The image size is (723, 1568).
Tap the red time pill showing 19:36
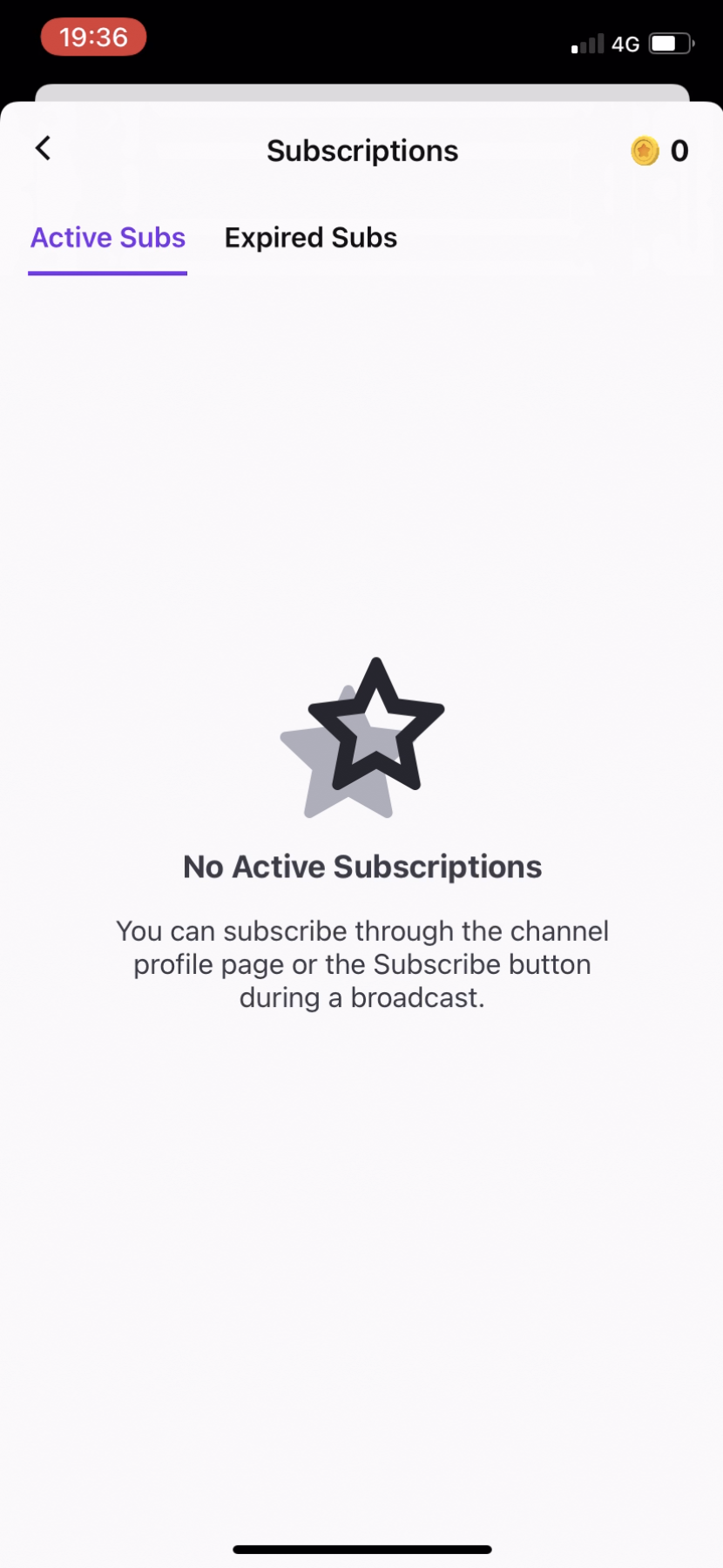pyautogui.click(x=93, y=37)
